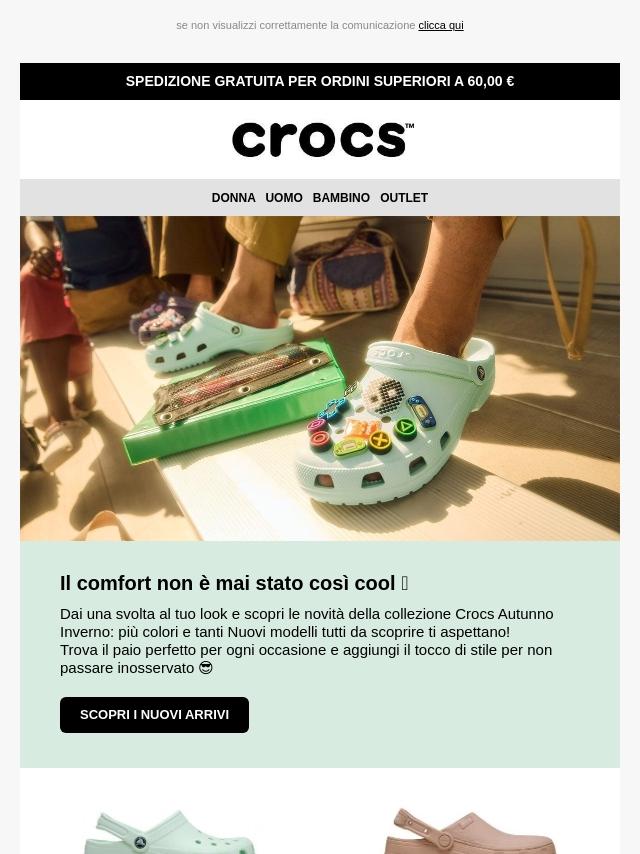View the pink clog product
Image resolution: width=640 pixels, height=854 pixels.
(470, 832)
